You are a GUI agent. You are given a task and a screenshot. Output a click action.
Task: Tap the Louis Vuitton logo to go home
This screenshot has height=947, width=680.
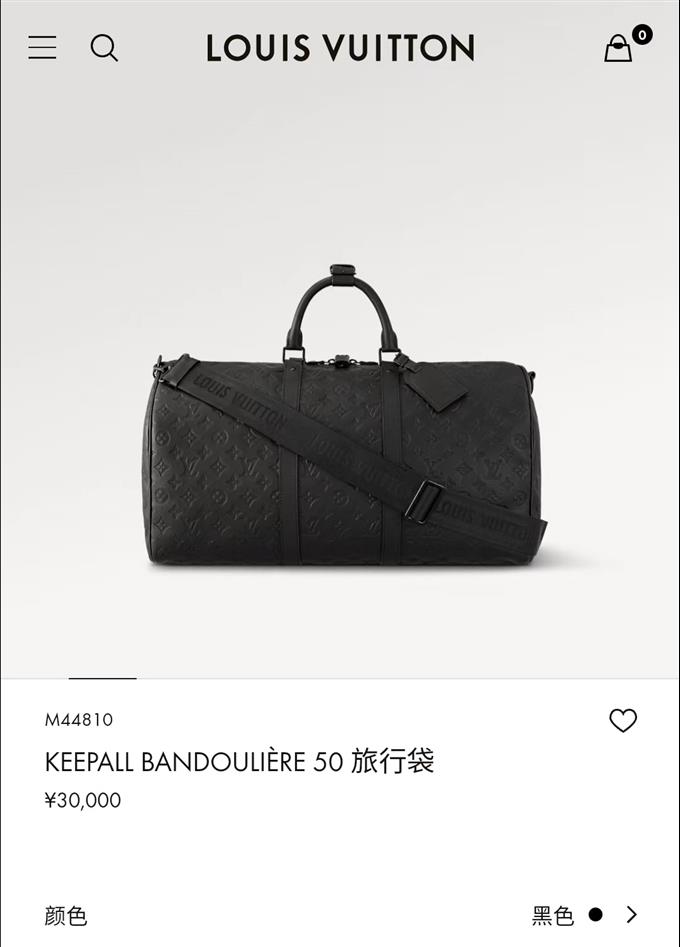(x=340, y=48)
